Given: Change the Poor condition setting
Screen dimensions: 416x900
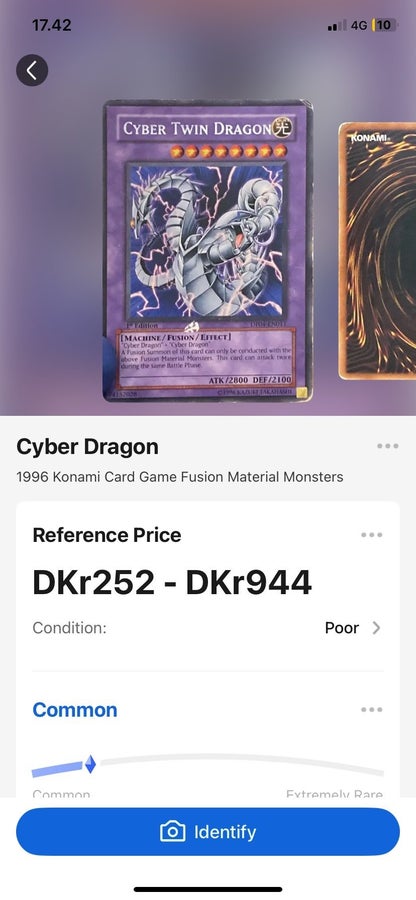Looking at the screenshot, I should tap(352, 628).
